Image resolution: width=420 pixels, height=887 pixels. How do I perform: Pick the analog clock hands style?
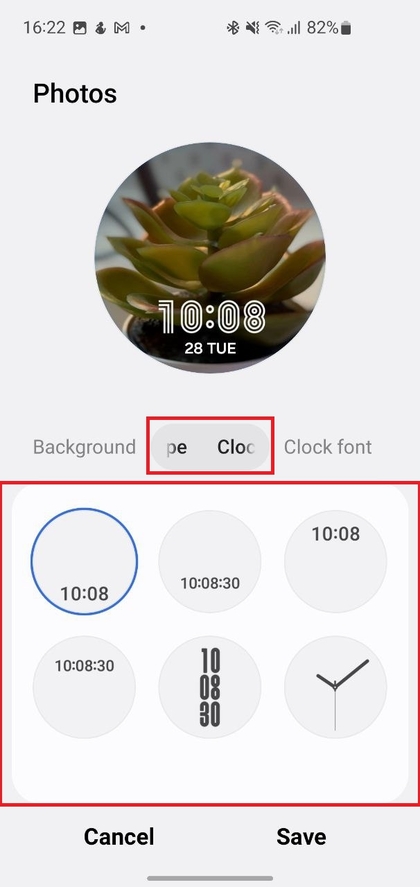point(336,687)
